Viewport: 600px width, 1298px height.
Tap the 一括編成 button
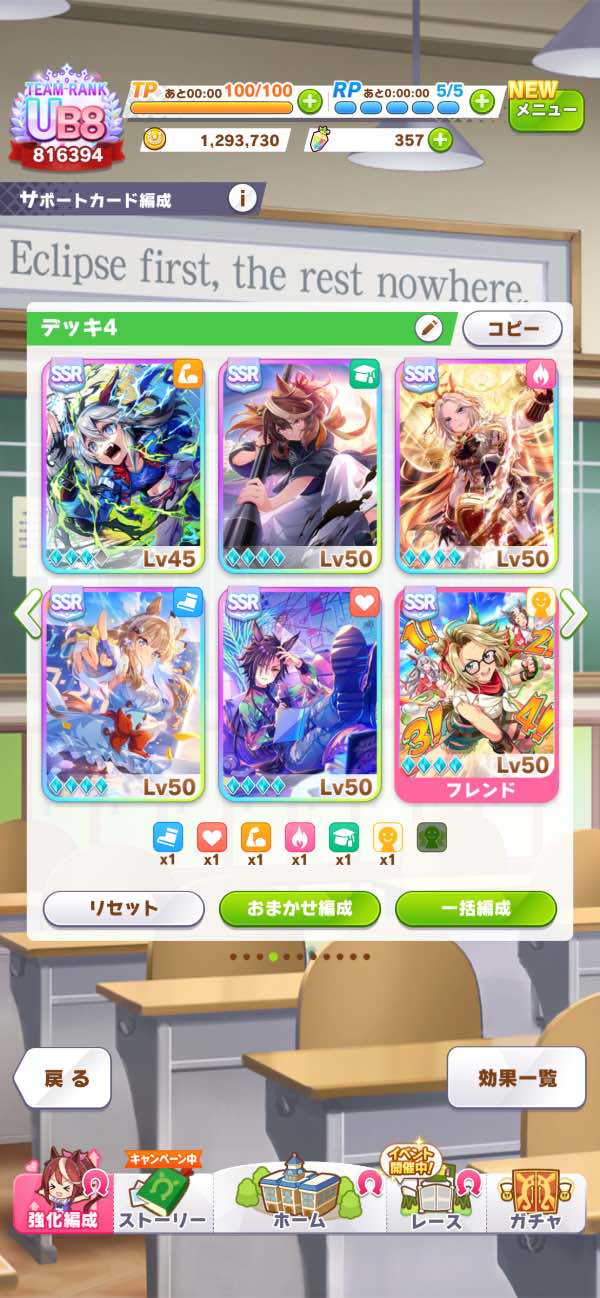point(475,909)
